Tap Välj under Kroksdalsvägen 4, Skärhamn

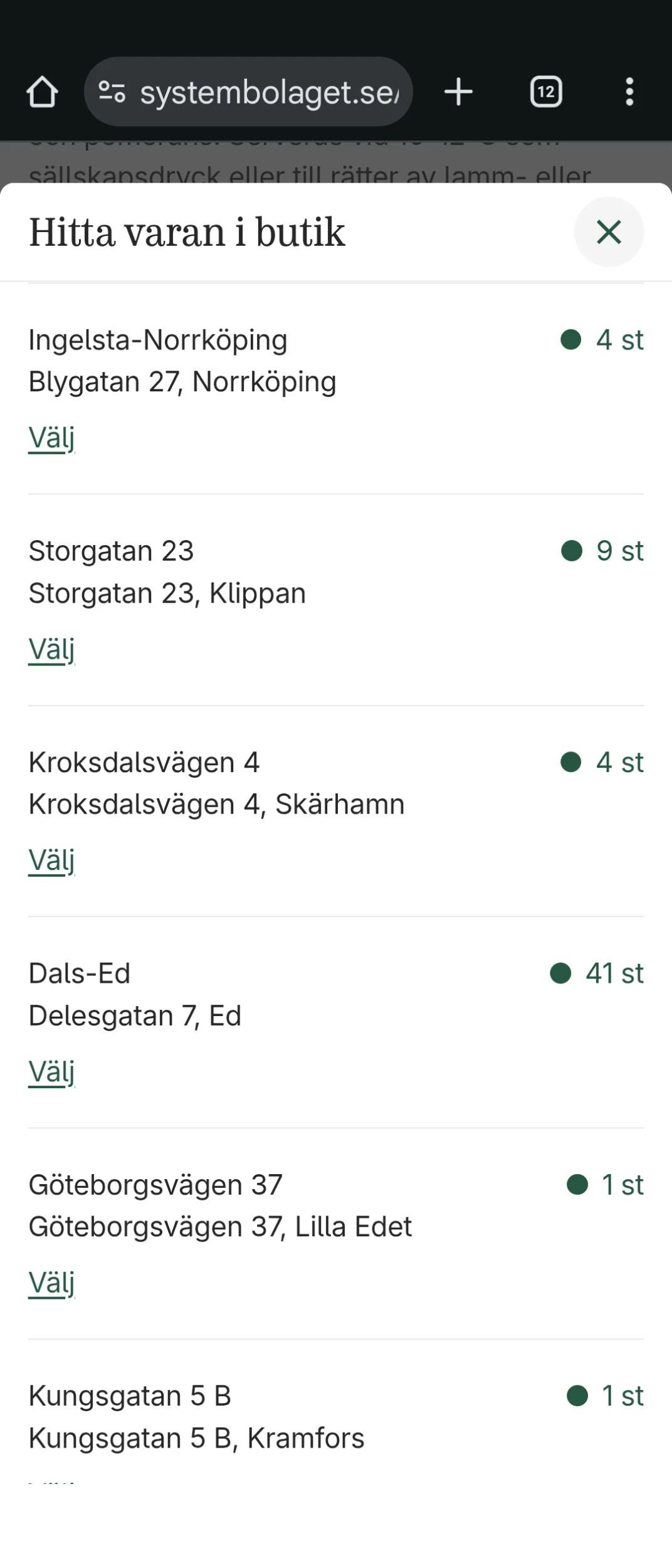(51, 861)
